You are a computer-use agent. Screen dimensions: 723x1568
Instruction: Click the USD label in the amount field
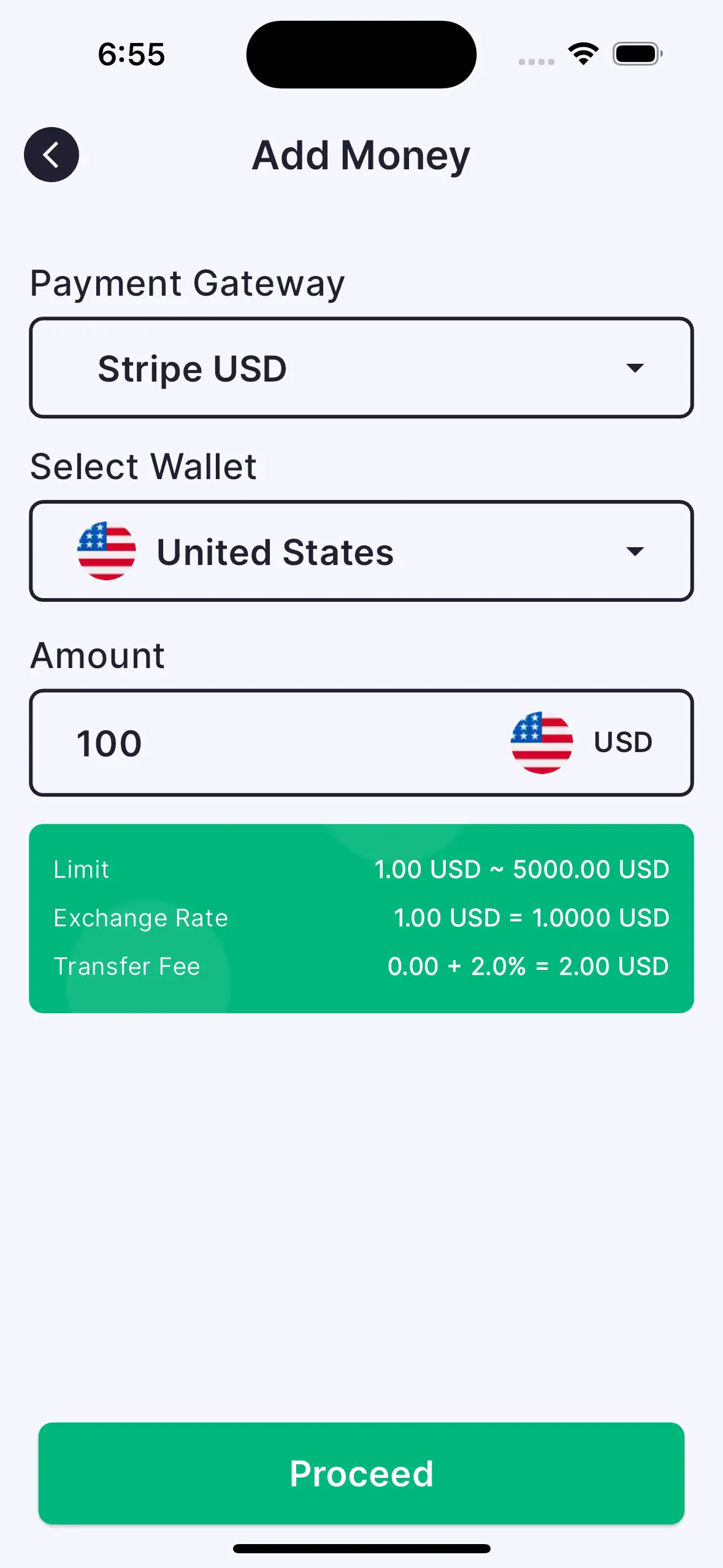[x=622, y=742]
